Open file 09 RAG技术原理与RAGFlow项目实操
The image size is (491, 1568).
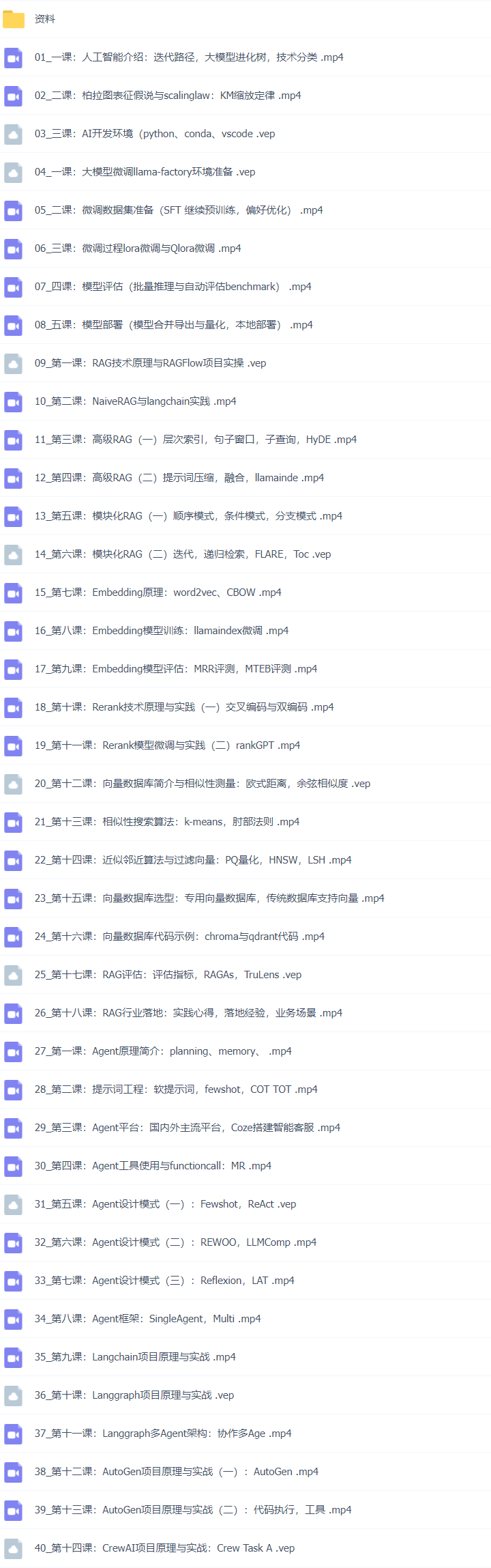(x=150, y=363)
